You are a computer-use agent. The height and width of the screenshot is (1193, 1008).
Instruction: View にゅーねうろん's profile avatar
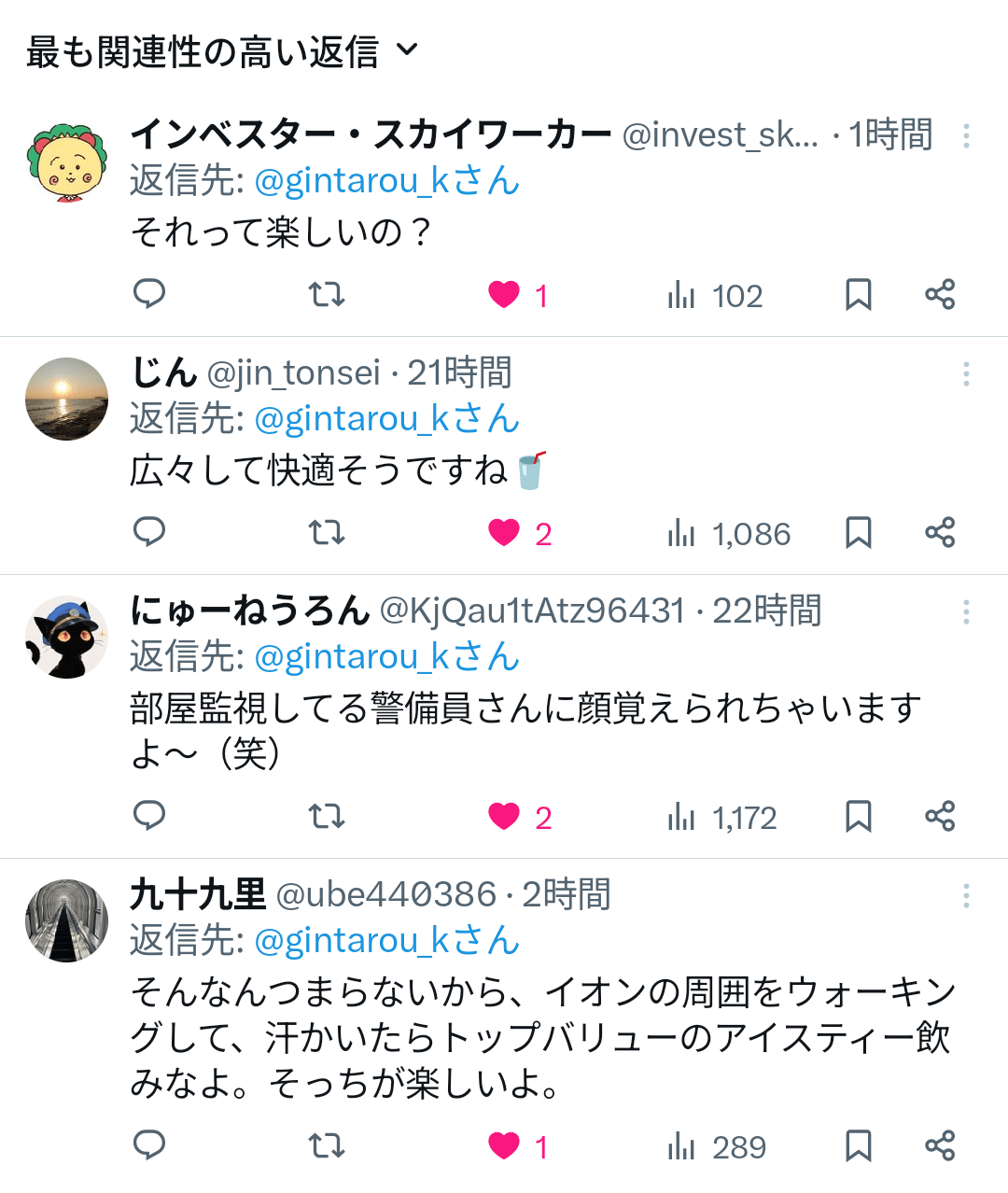click(66, 637)
